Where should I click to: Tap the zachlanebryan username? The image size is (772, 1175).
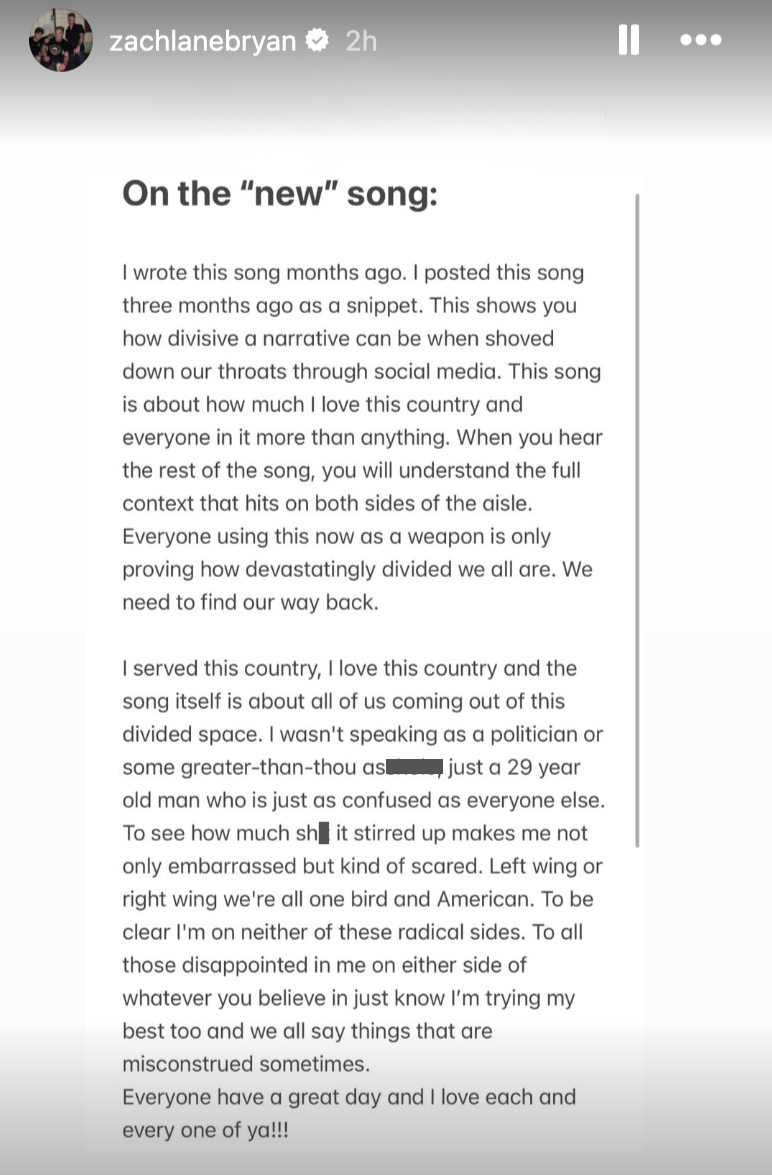pyautogui.click(x=203, y=41)
